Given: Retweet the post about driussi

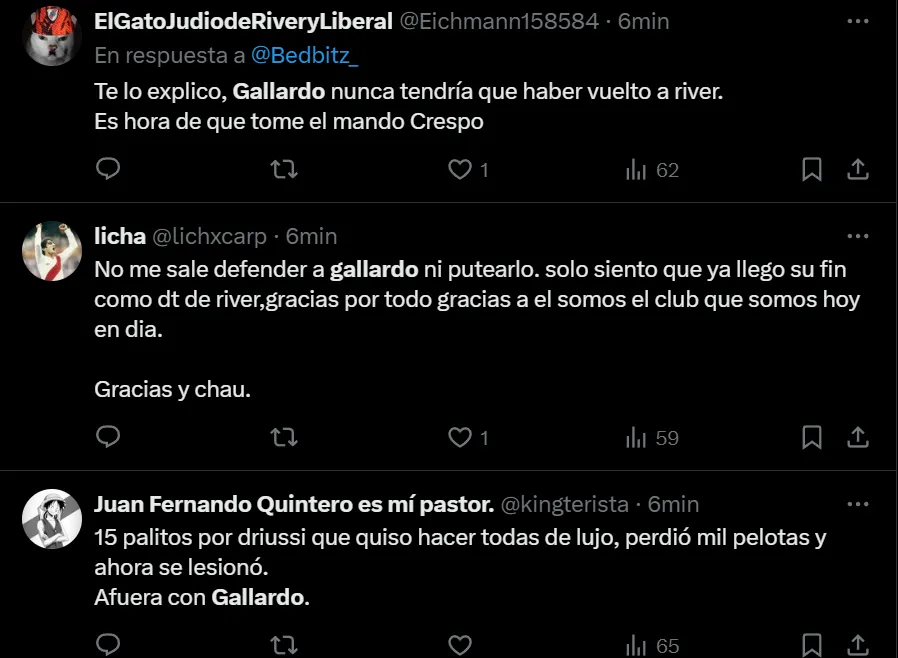Looking at the screenshot, I should tap(284, 645).
